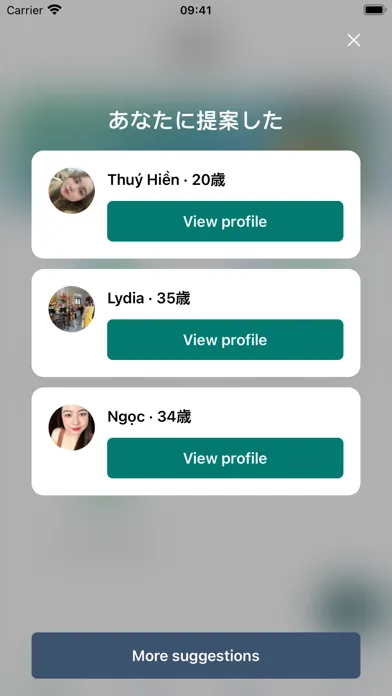The width and height of the screenshot is (392, 696).
Task: Close the suggestions overlay
Action: click(353, 40)
